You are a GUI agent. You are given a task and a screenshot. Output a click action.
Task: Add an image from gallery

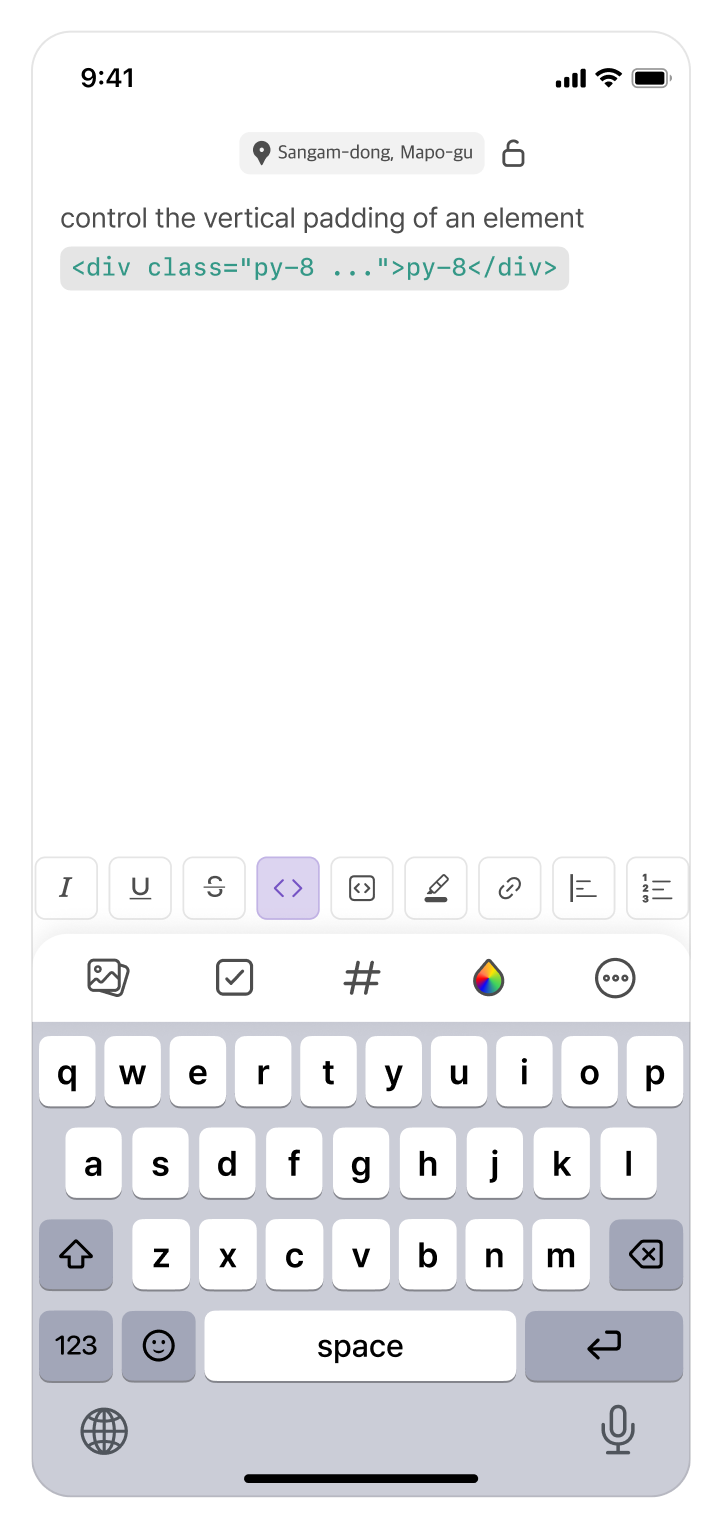[x=108, y=978]
